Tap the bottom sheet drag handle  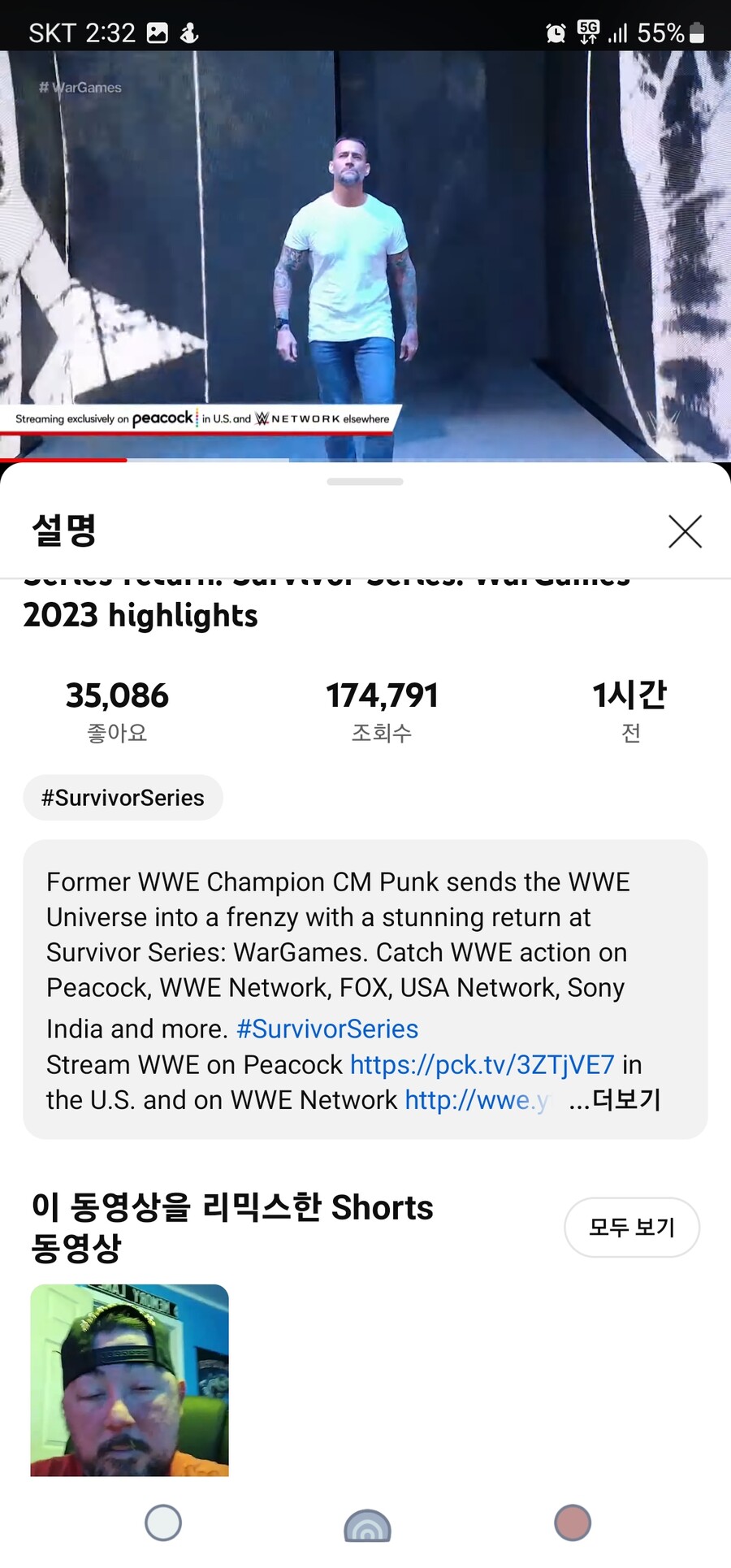click(365, 481)
